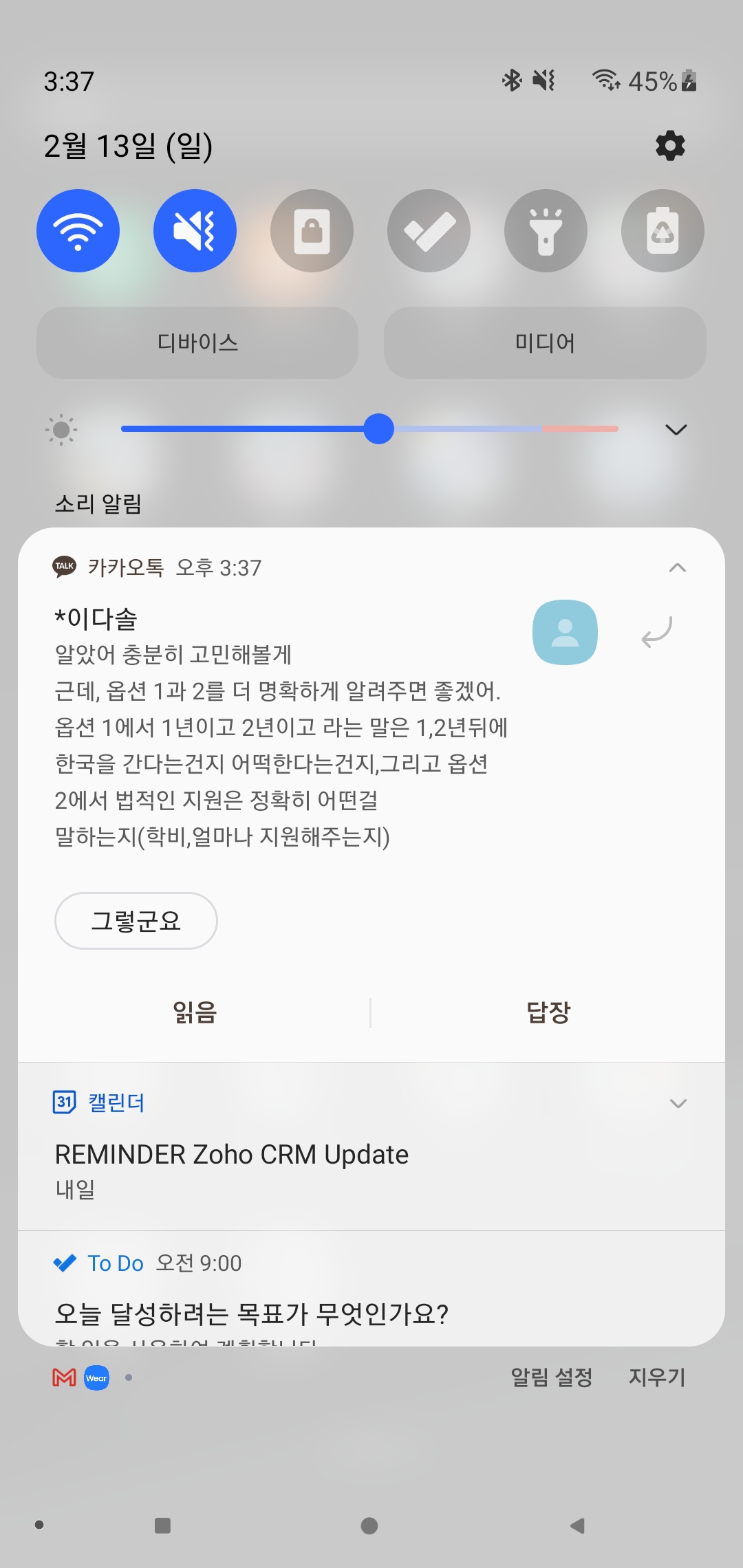Turn off the Wi-Fi quick toggle
Viewport: 743px width, 1568px height.
[x=78, y=230]
